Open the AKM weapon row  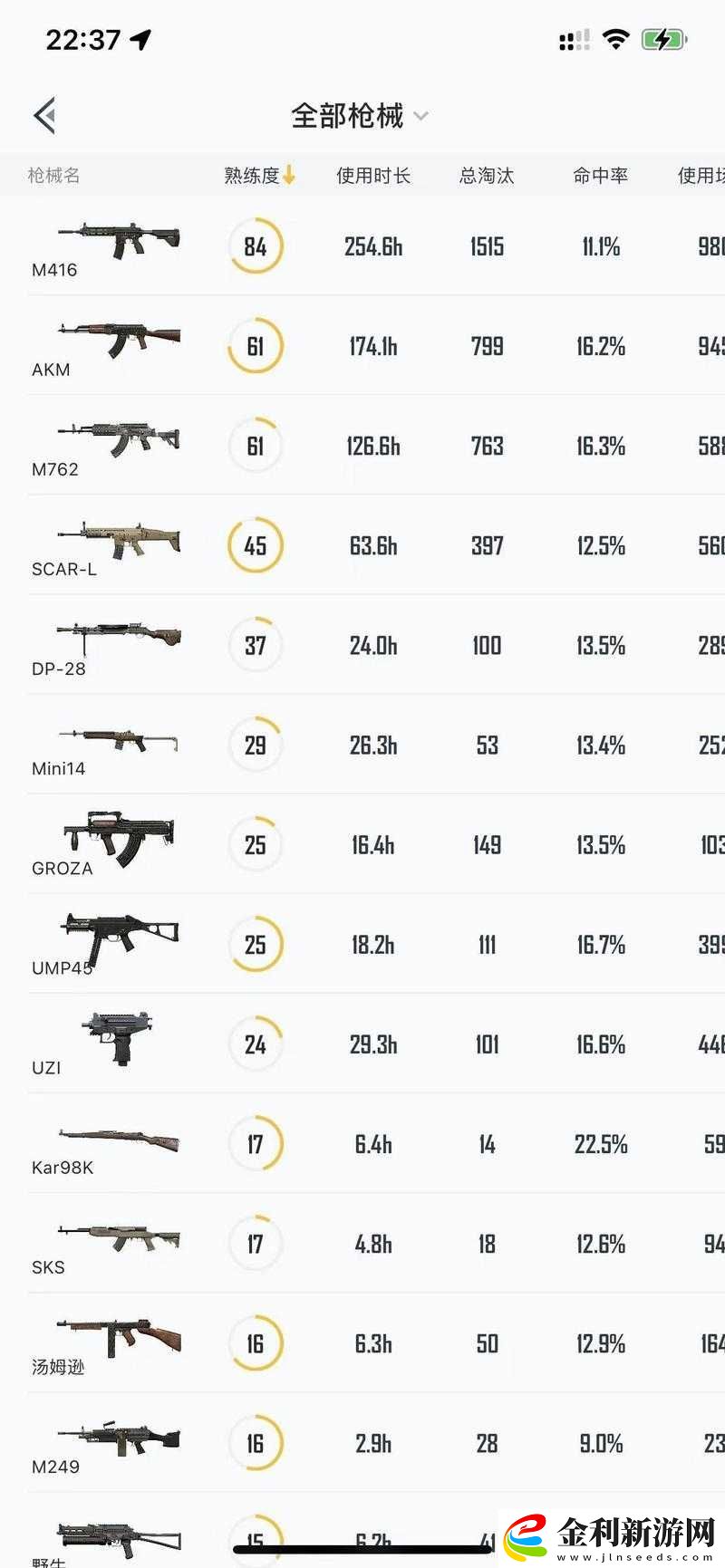pyautogui.click(x=118, y=346)
